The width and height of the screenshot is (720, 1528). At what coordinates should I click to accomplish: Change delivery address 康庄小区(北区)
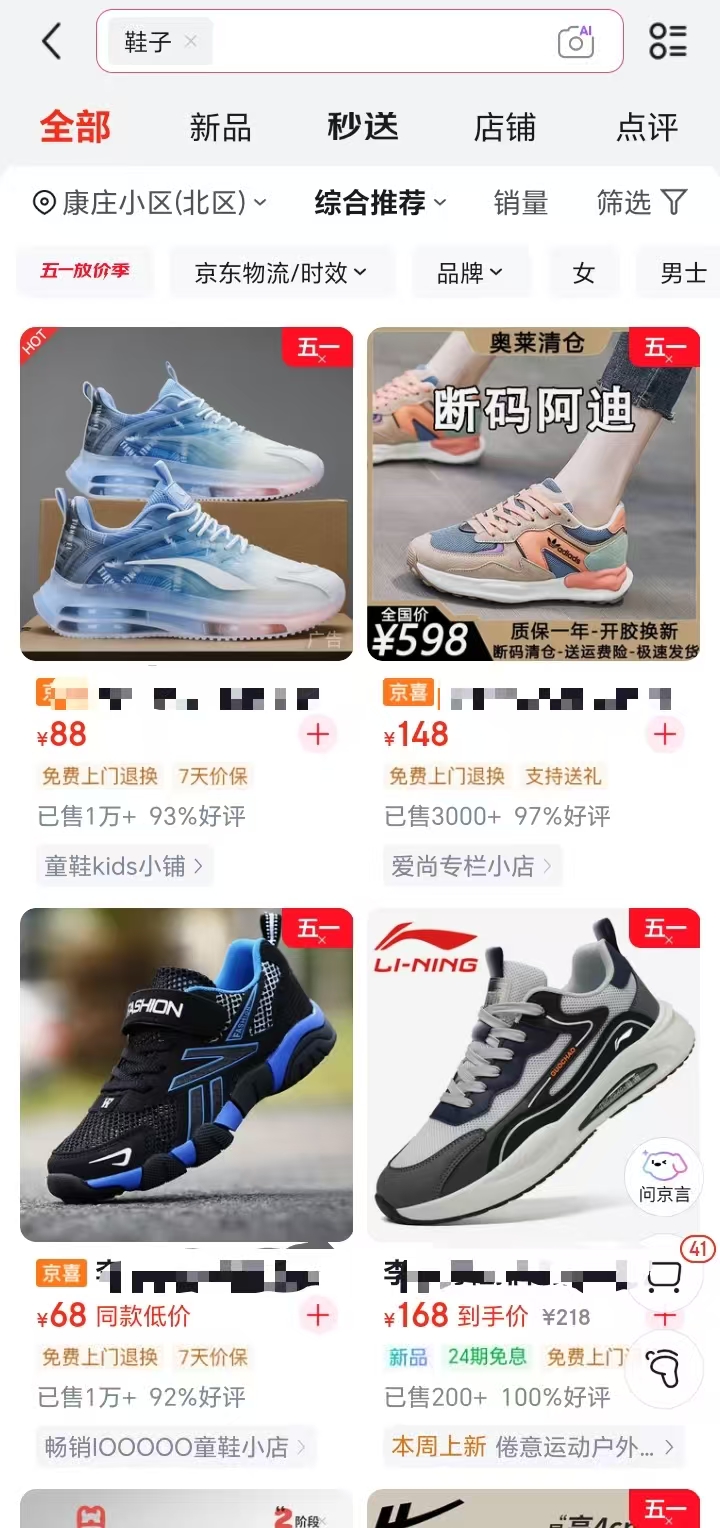(x=150, y=203)
